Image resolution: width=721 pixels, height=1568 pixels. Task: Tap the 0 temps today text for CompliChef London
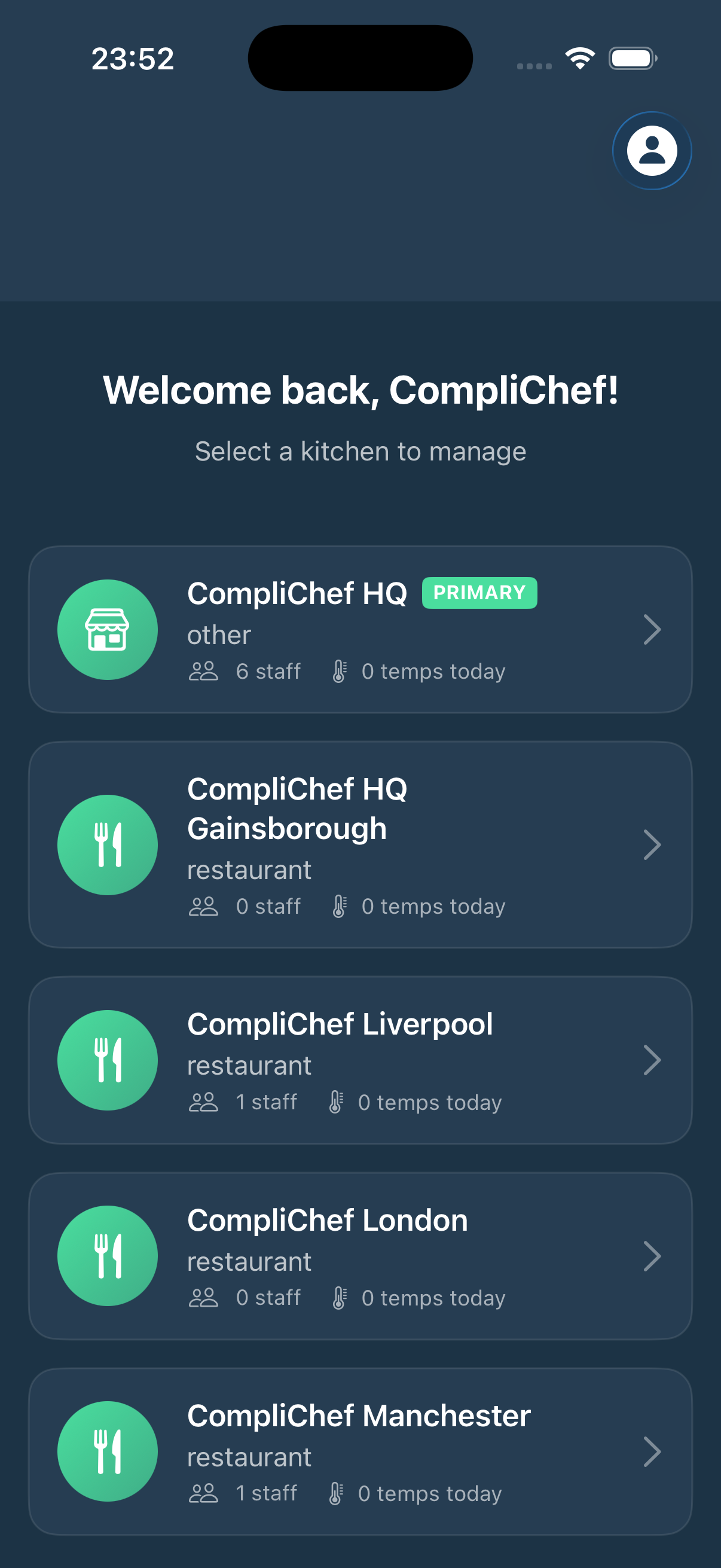tap(433, 1298)
